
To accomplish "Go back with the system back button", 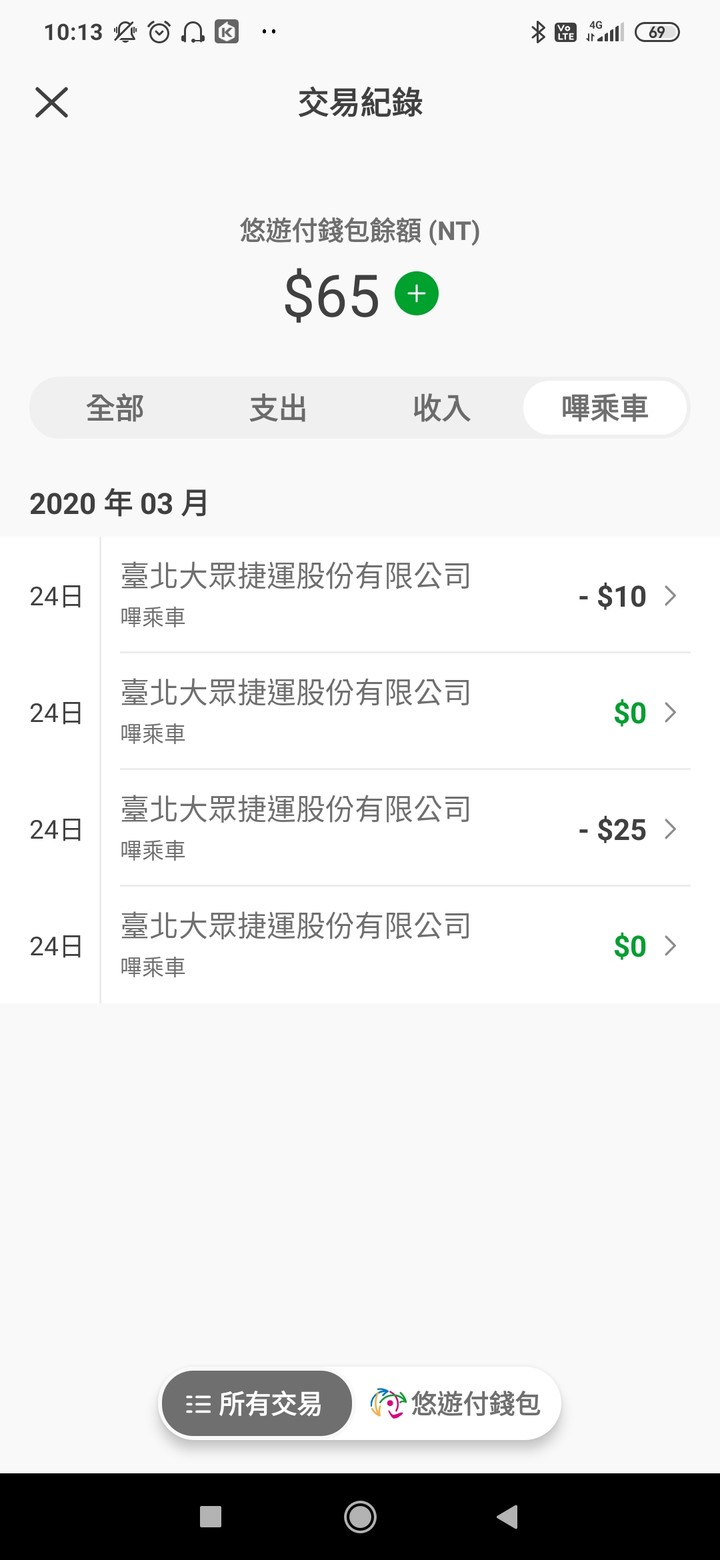I will 507,1517.
